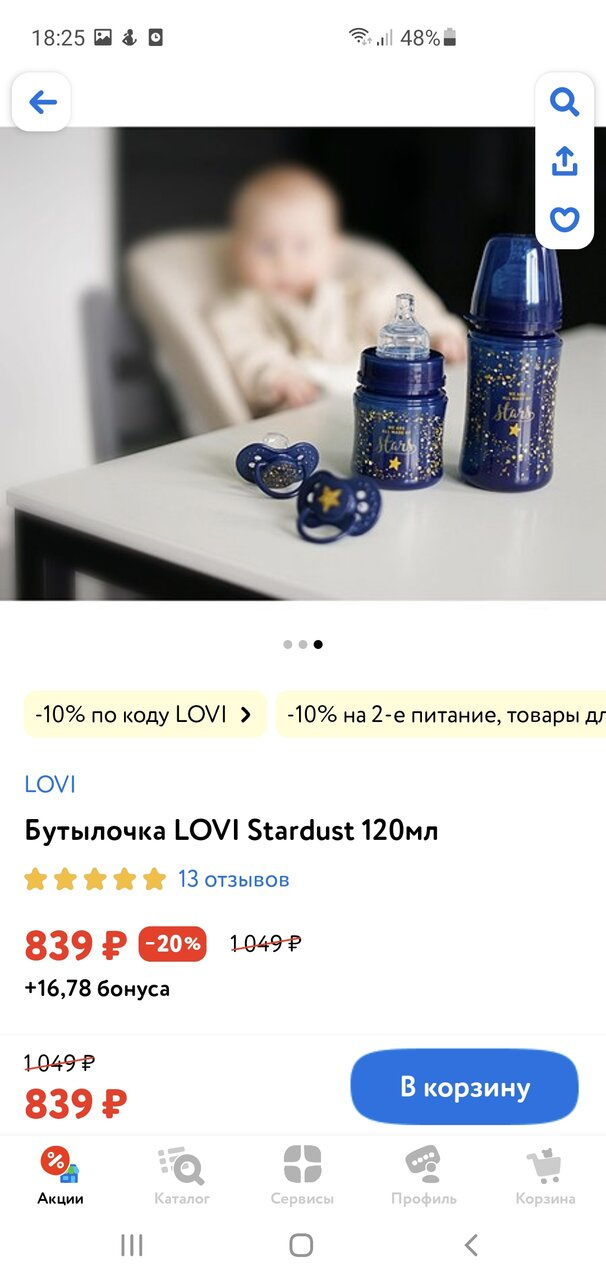Add the bottle to favorites
606x1280 pixels.
[565, 219]
